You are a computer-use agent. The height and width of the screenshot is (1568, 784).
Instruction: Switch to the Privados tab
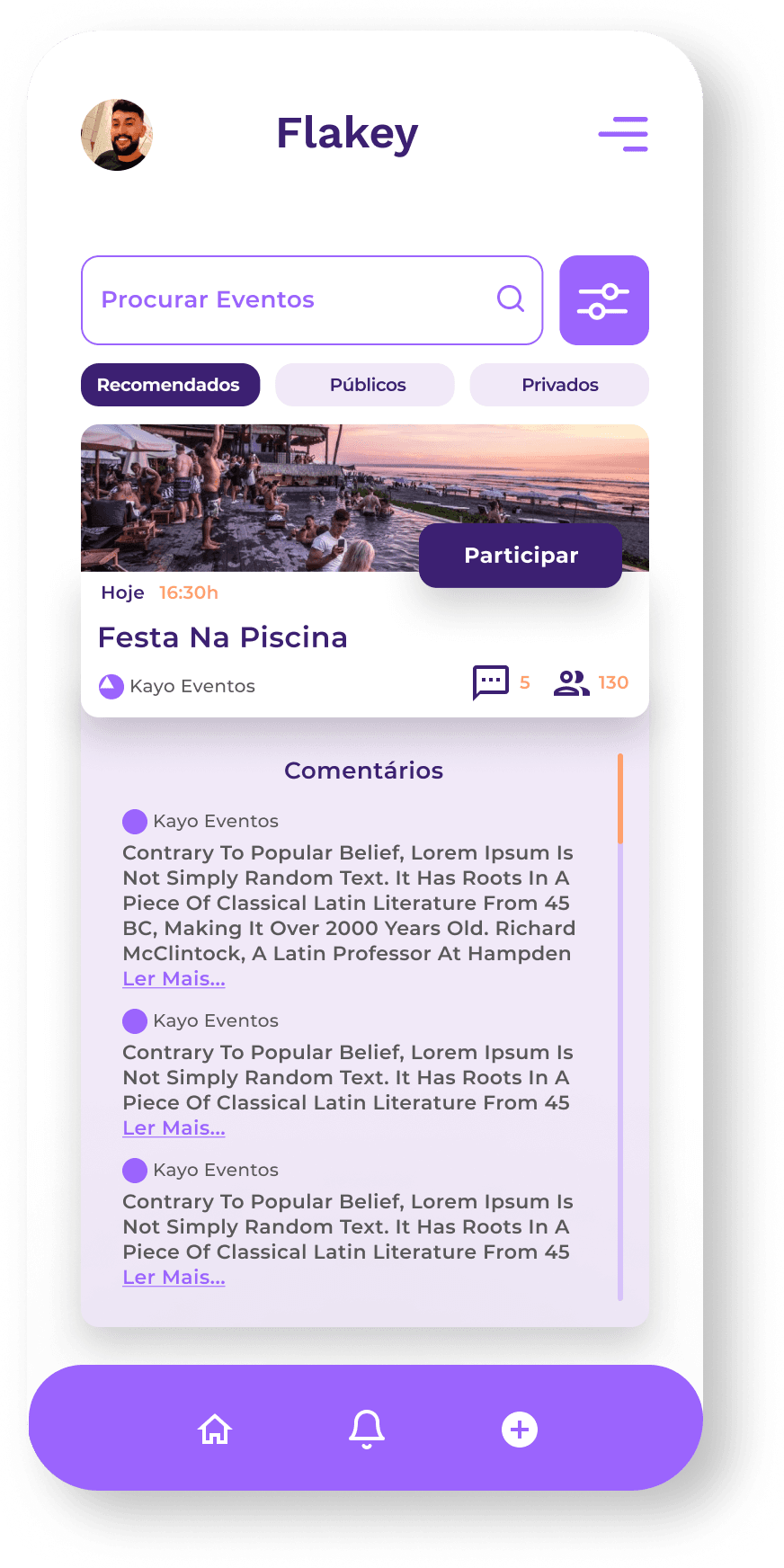click(x=559, y=385)
